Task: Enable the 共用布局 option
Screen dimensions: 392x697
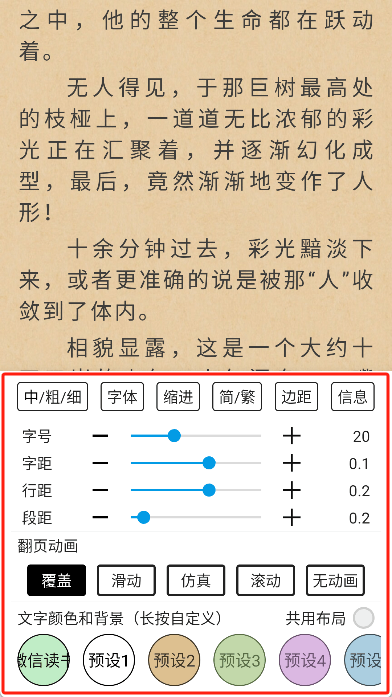Action: pos(364,618)
